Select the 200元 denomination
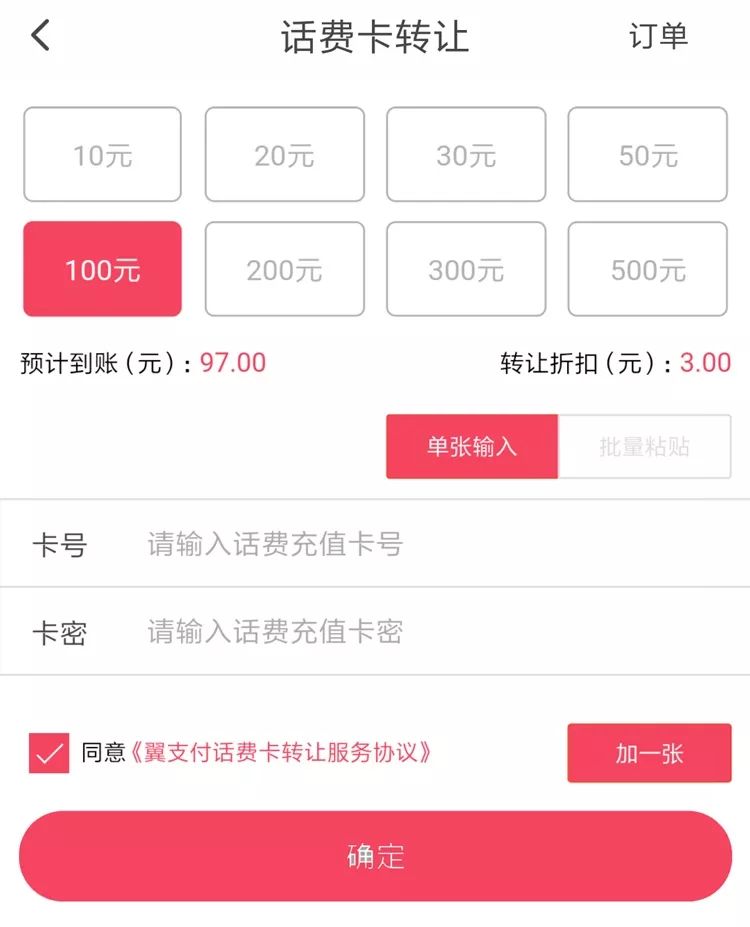Viewport: 750px width, 927px height. (x=284, y=269)
